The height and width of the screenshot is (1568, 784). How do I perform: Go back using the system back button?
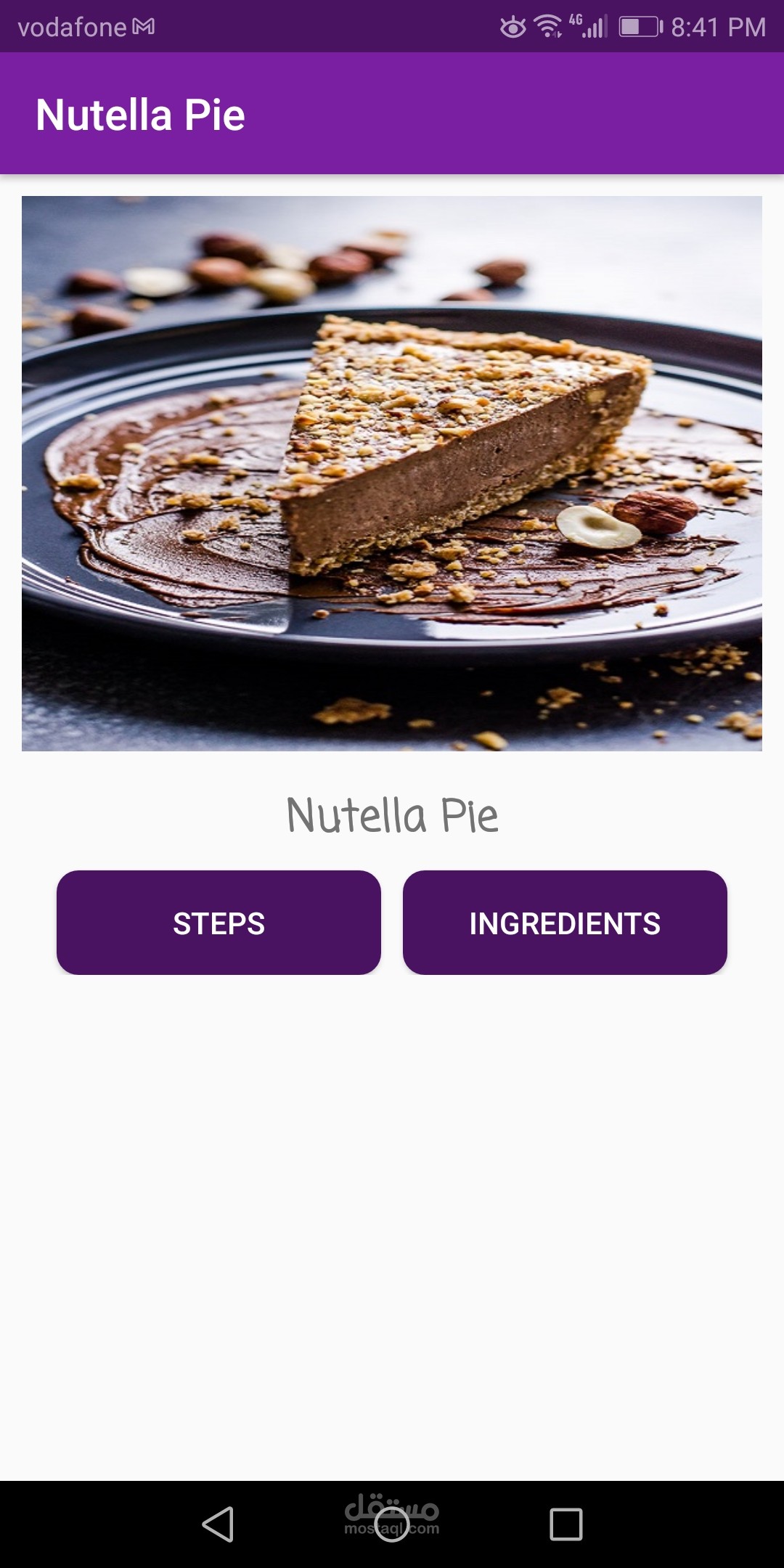click(x=218, y=1524)
